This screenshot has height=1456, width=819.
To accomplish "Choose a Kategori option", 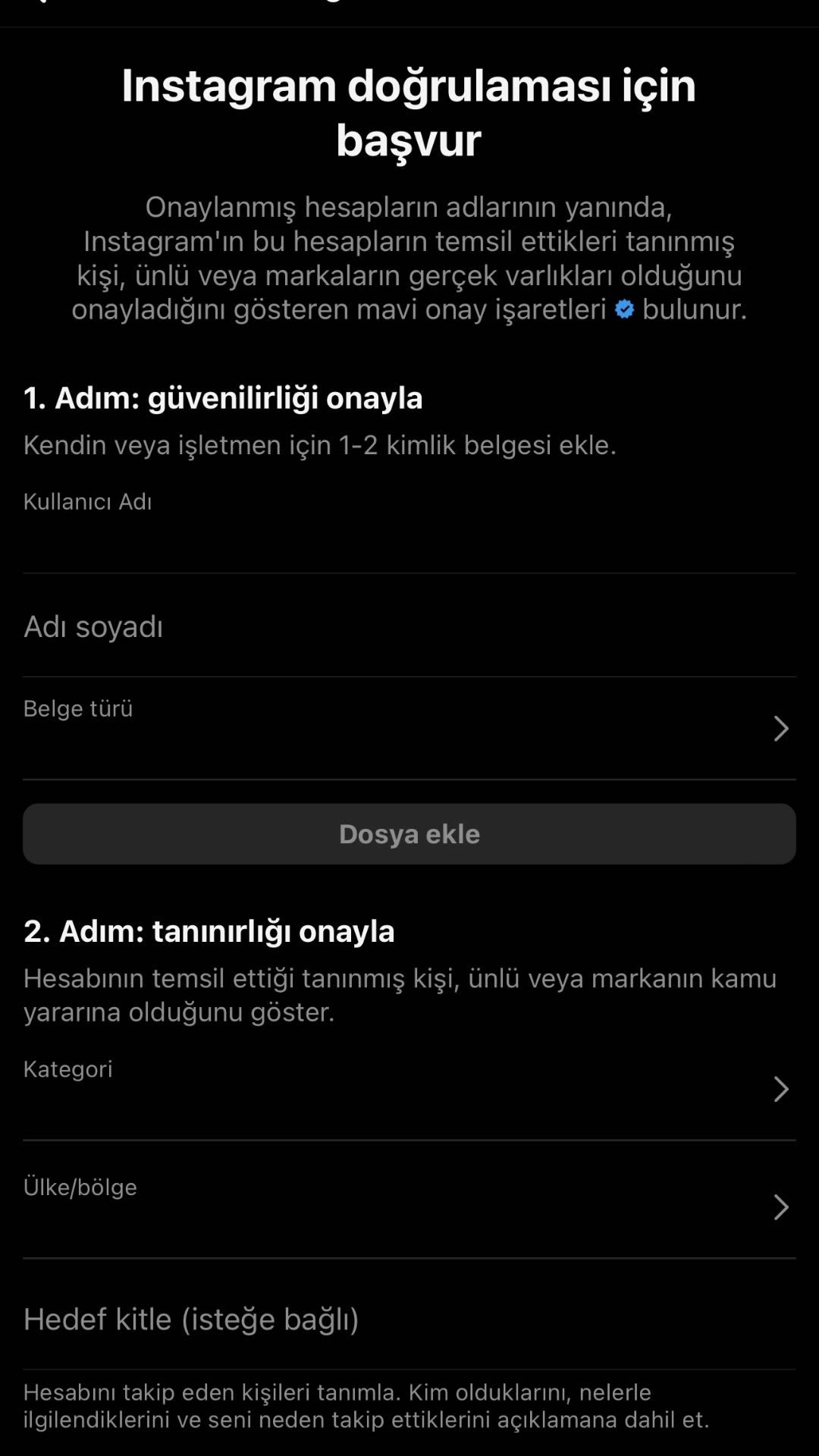I will coord(409,1089).
